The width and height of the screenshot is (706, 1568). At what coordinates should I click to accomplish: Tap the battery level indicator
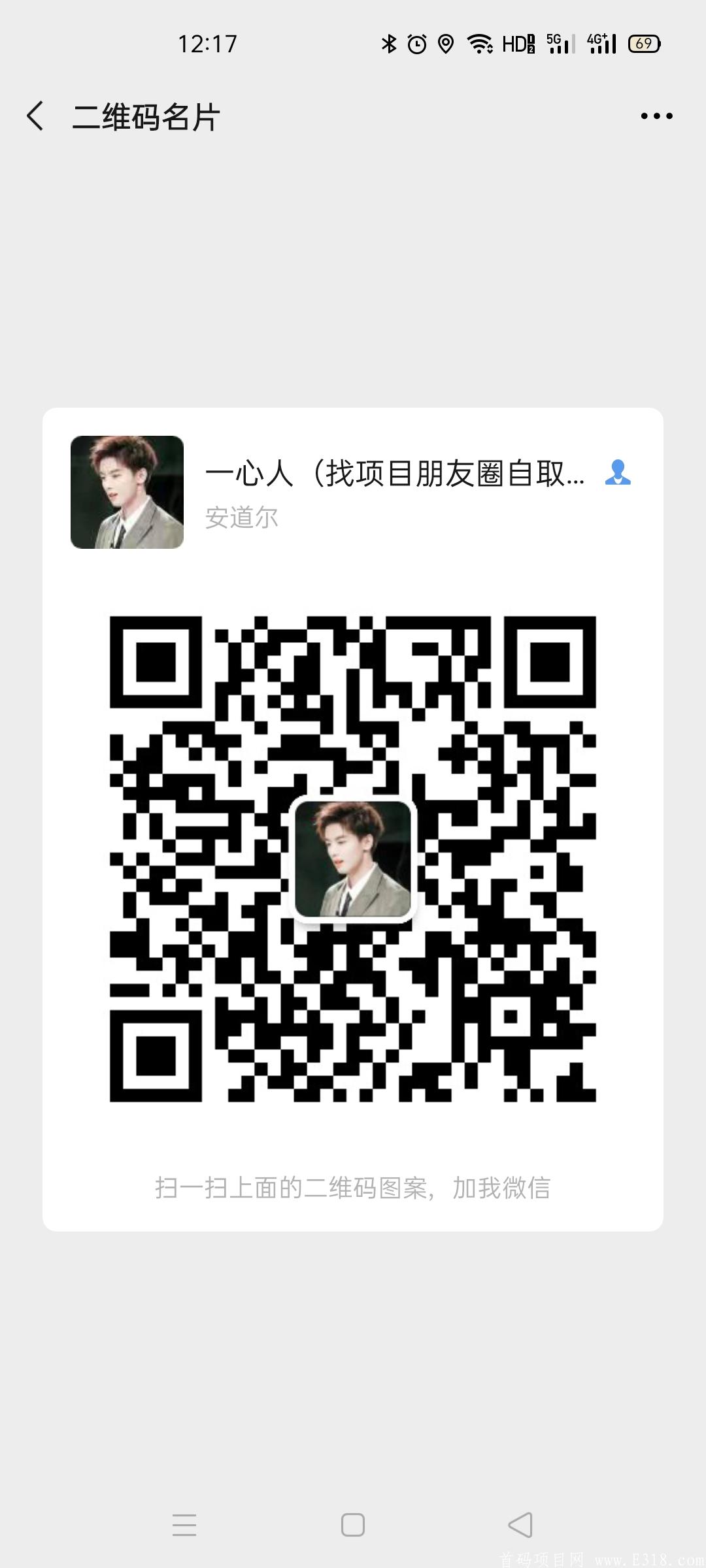tap(644, 43)
